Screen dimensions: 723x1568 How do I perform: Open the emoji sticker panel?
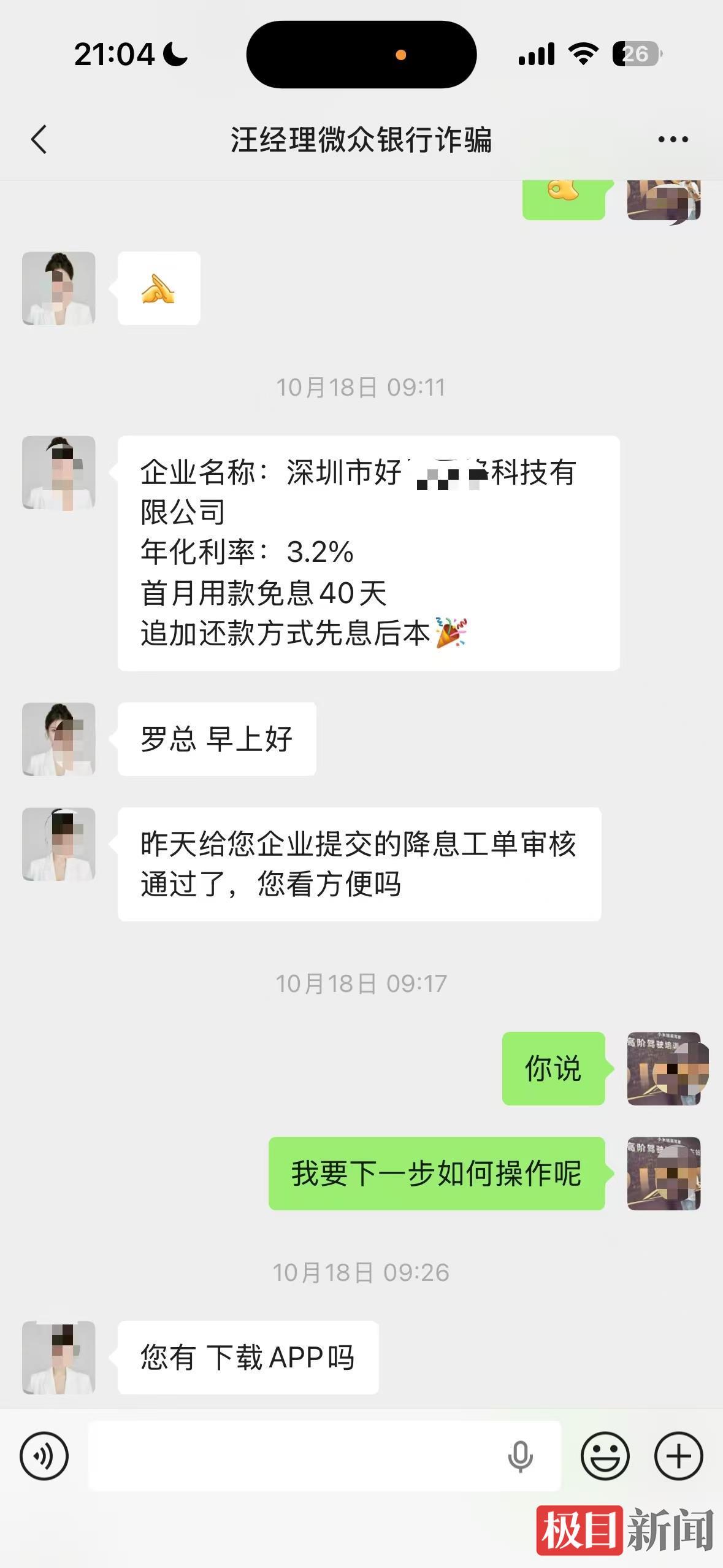point(605,1455)
